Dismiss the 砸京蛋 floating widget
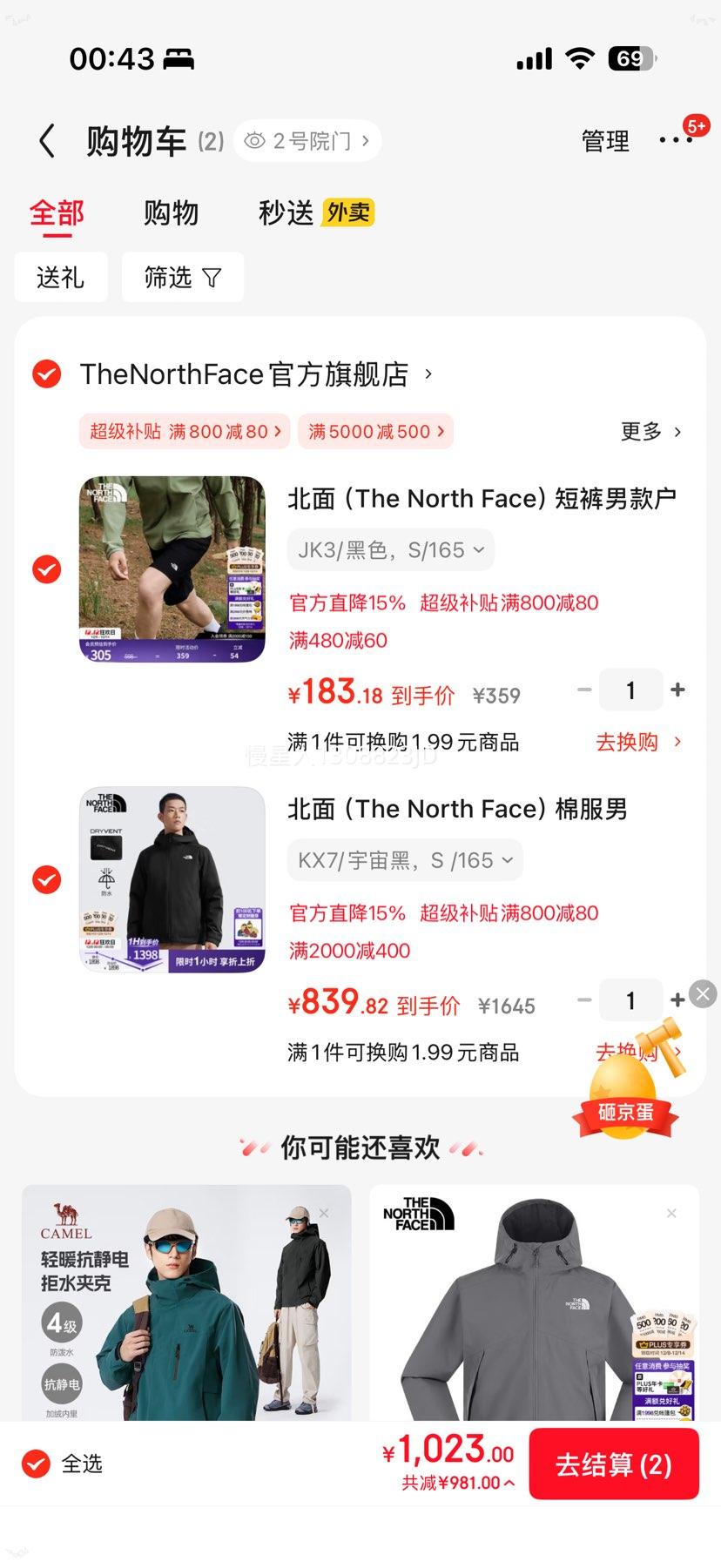This screenshot has height=1568, width=721. pyautogui.click(x=703, y=993)
